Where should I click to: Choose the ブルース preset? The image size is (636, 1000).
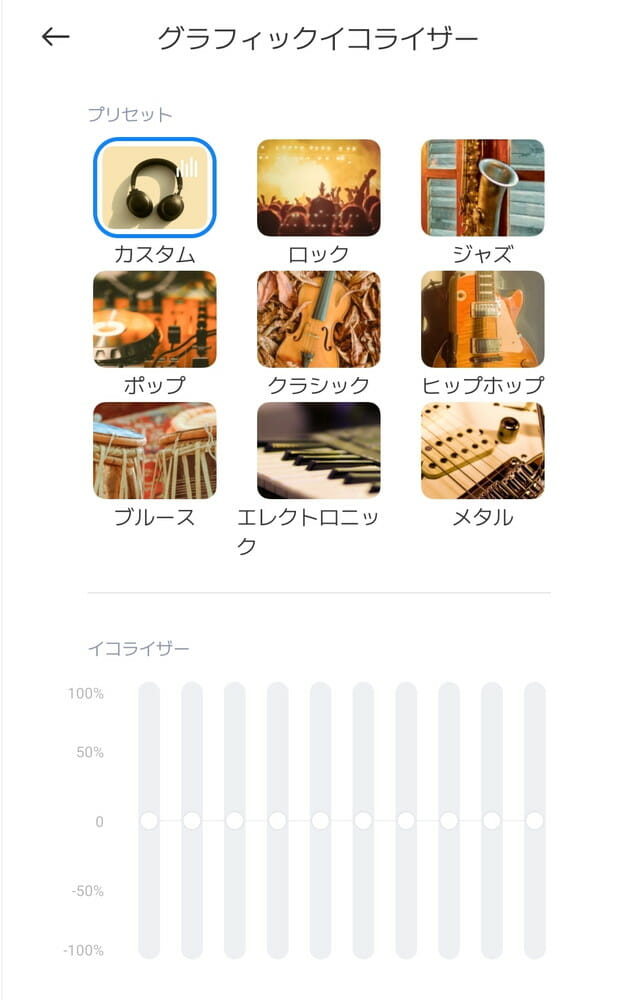point(155,451)
